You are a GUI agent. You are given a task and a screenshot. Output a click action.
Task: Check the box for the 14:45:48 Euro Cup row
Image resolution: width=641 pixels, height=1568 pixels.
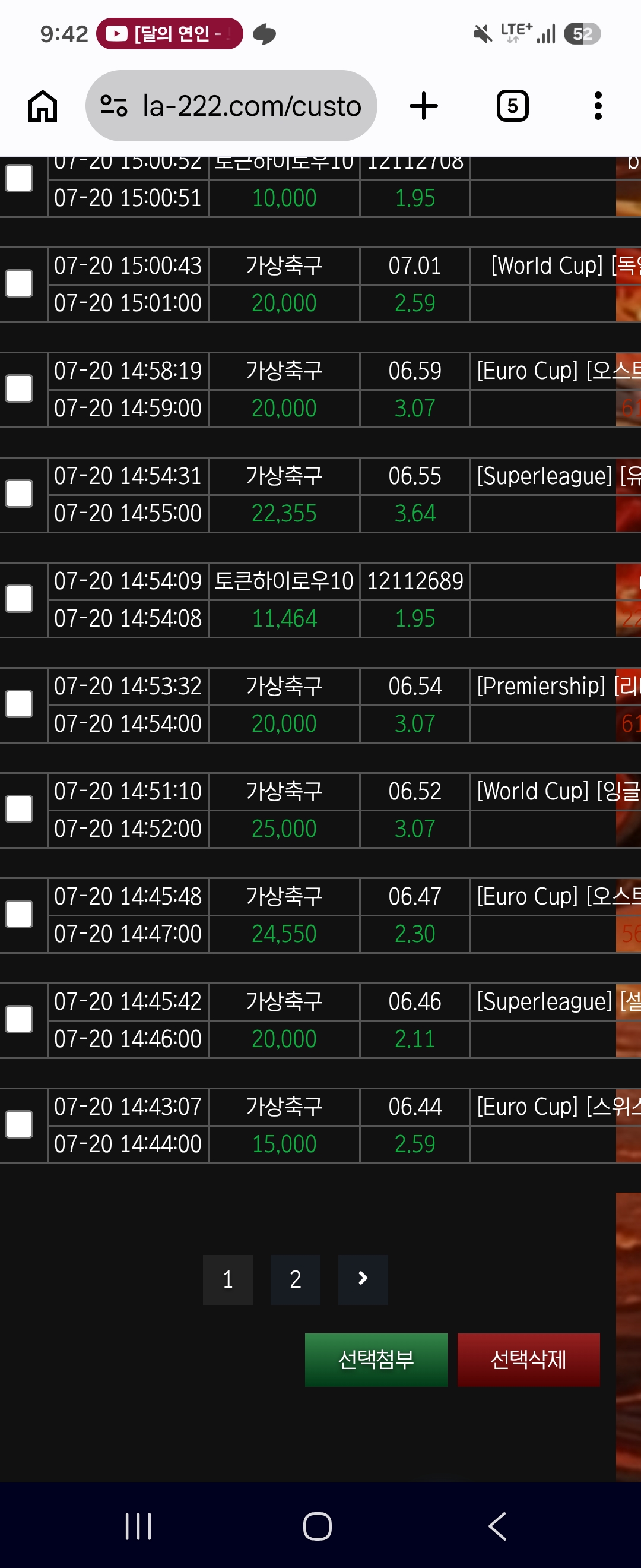coord(19,915)
